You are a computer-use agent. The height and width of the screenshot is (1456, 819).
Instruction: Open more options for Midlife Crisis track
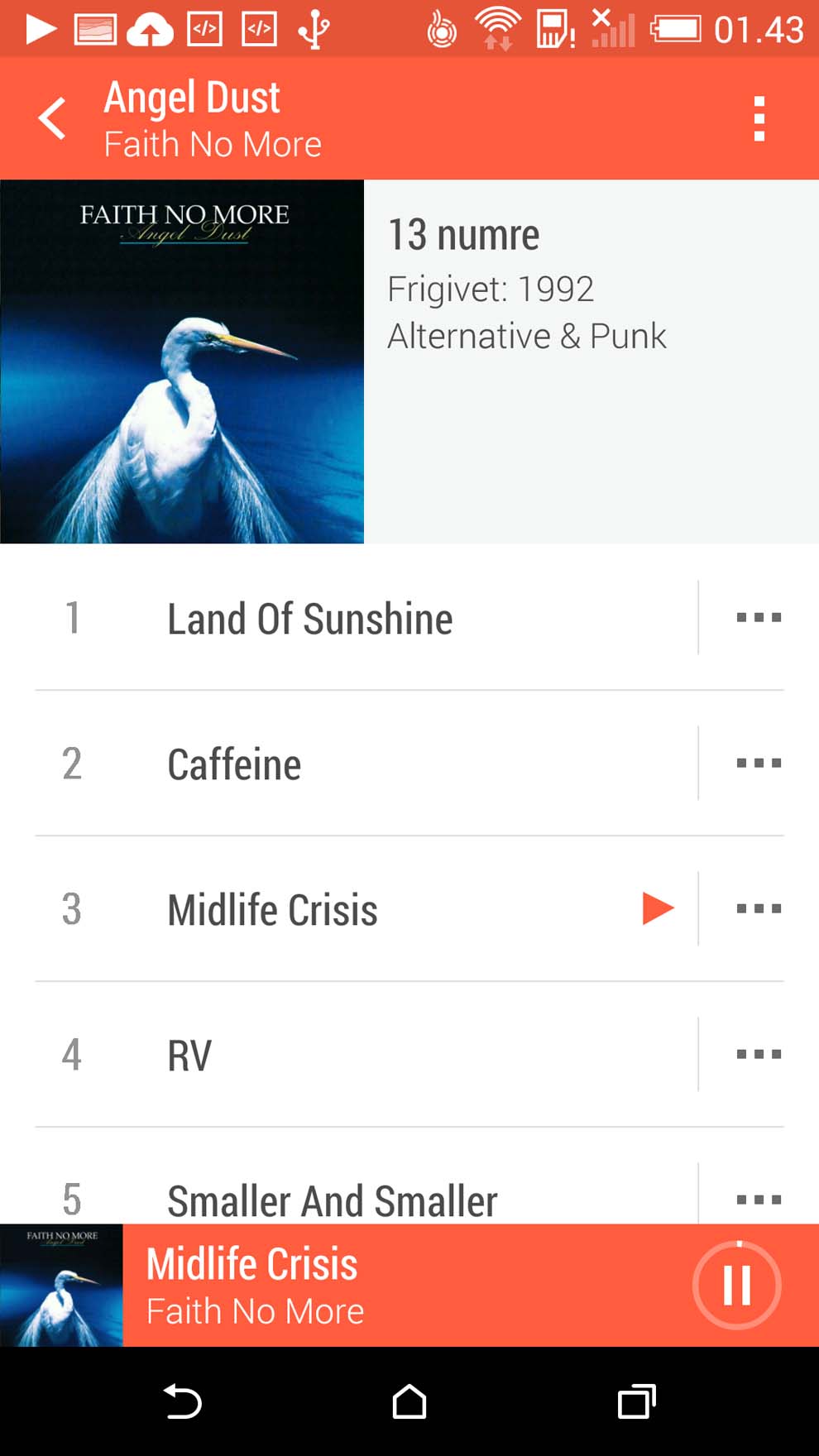click(x=759, y=908)
